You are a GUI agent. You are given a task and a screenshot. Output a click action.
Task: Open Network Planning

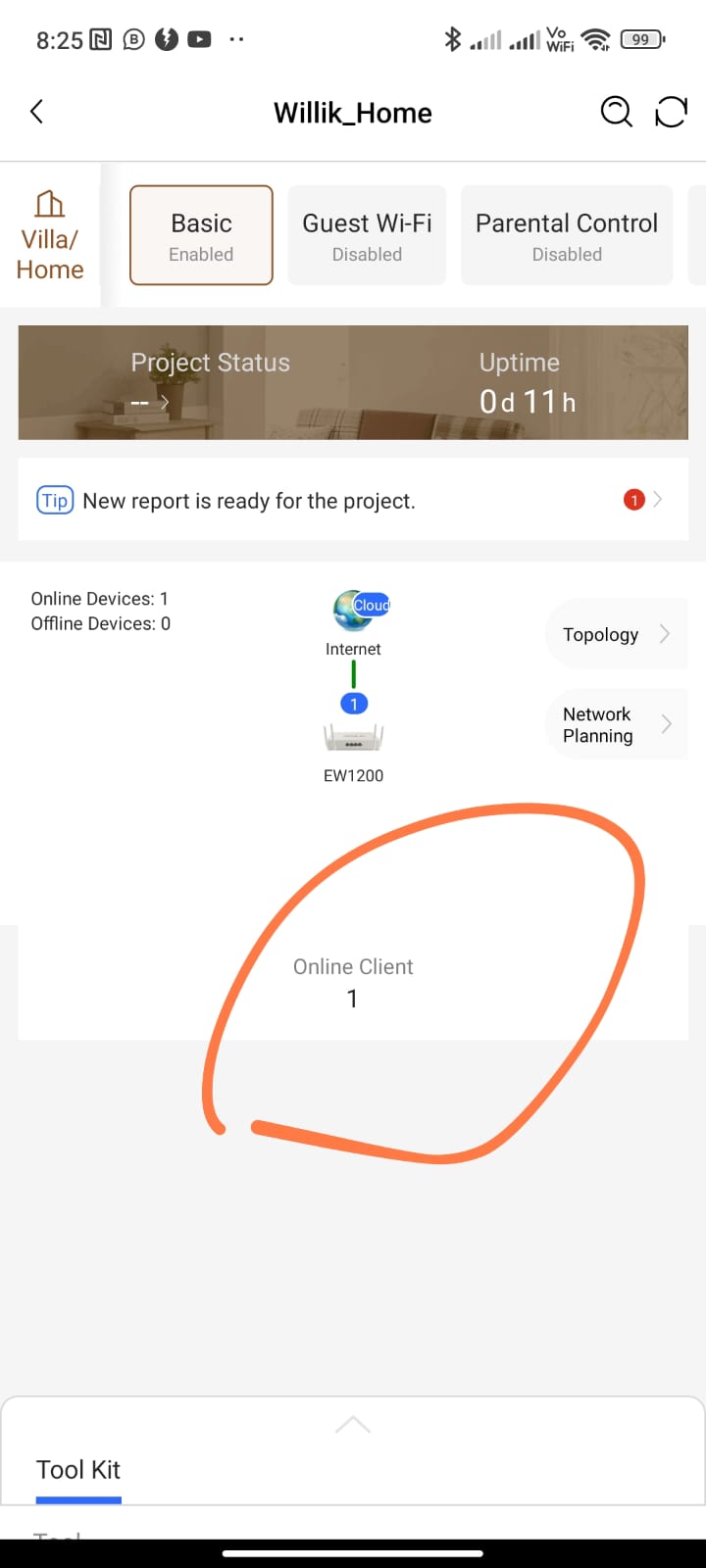[x=616, y=725]
